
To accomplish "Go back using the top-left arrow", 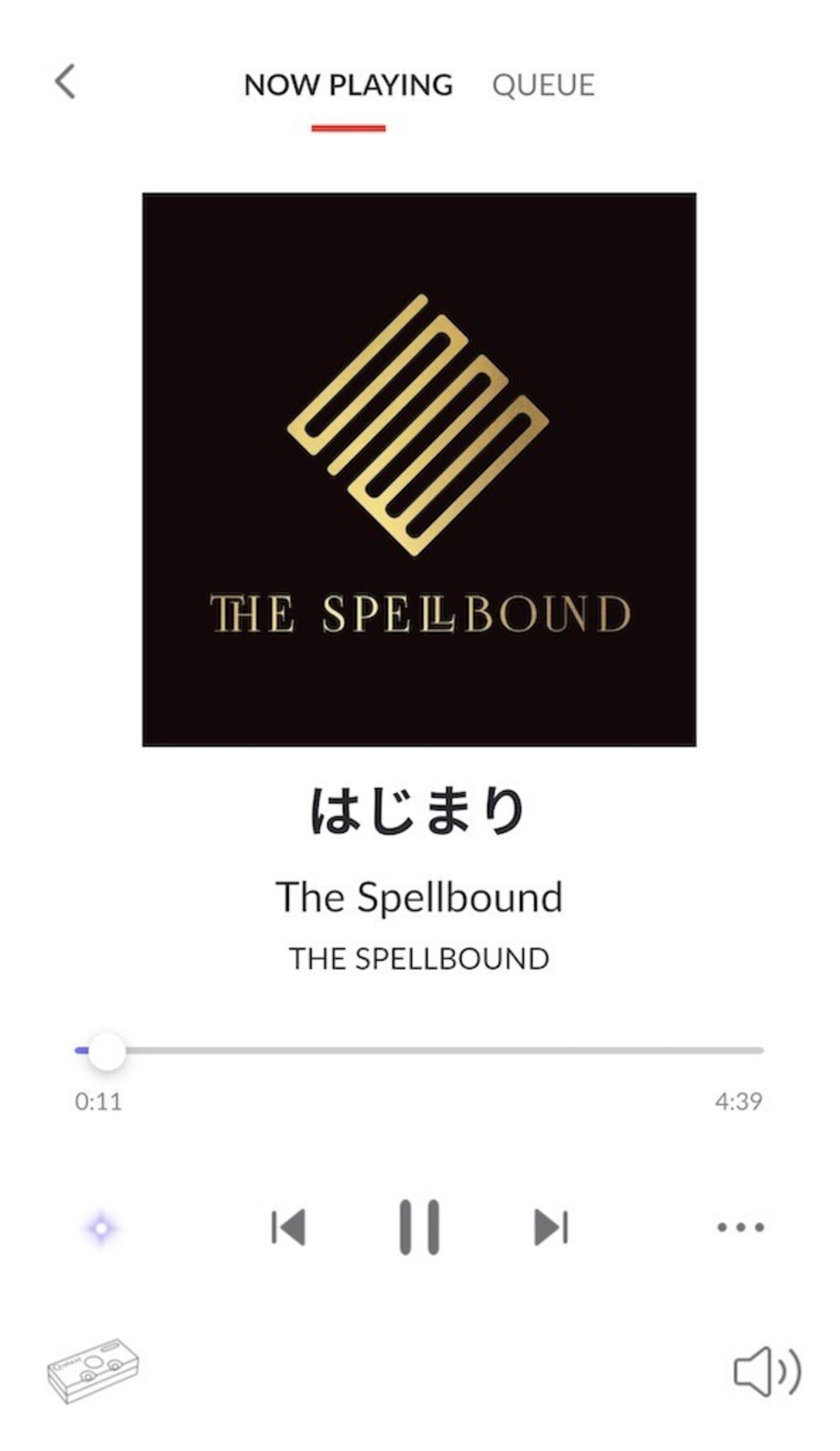I will (65, 82).
